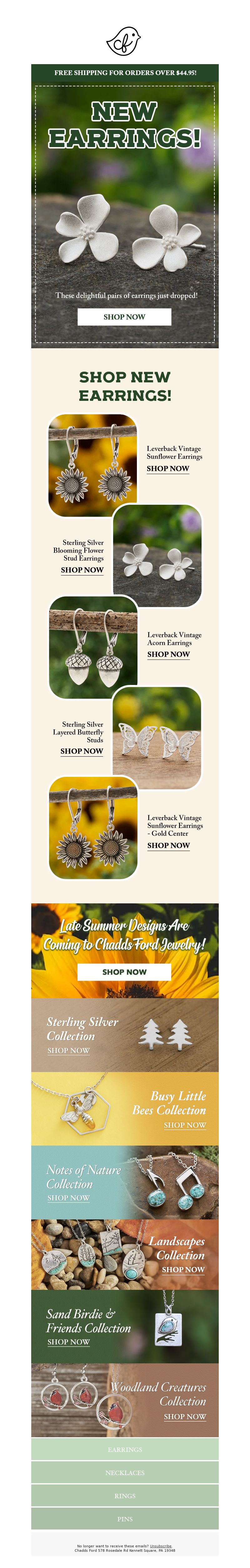Open the Earrings category
This screenshot has height=1568, width=250.
pyautogui.click(x=125, y=1449)
